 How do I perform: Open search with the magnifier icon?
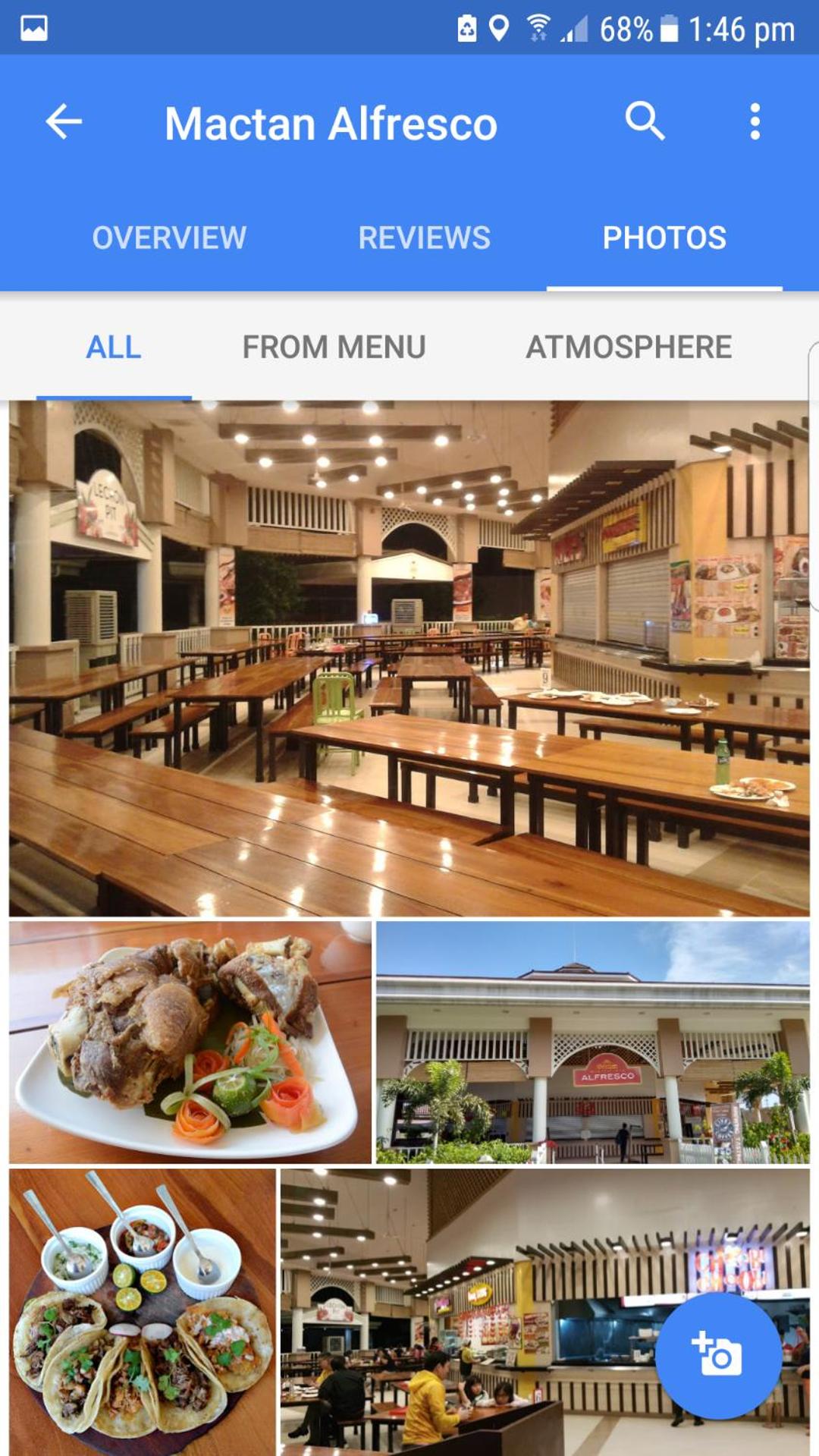tap(645, 121)
